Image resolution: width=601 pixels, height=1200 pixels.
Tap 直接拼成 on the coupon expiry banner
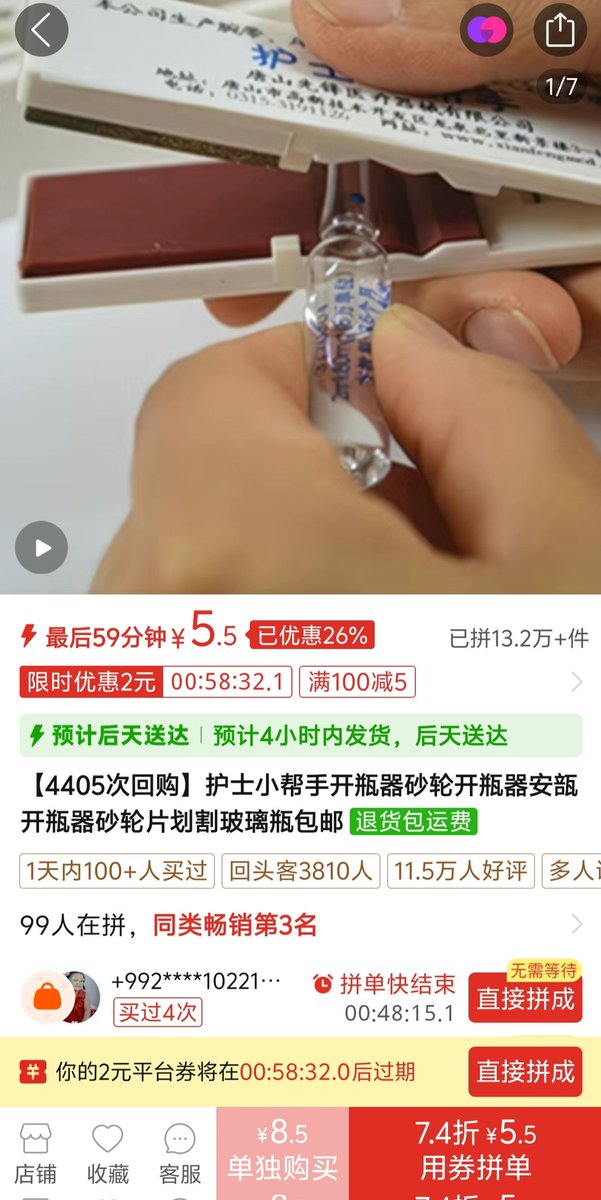(525, 1072)
